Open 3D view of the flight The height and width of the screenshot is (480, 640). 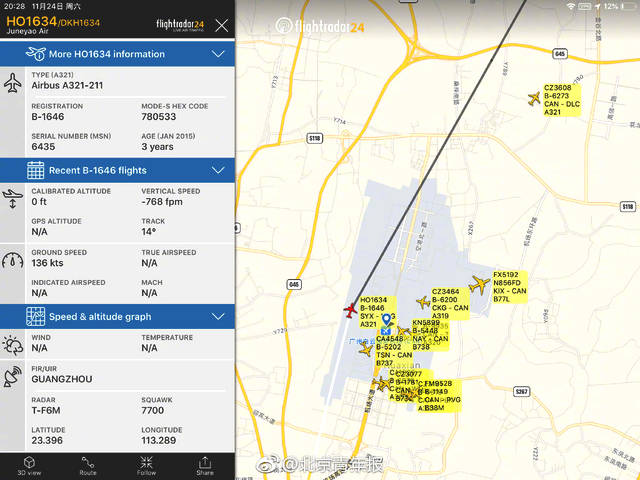coord(30,466)
